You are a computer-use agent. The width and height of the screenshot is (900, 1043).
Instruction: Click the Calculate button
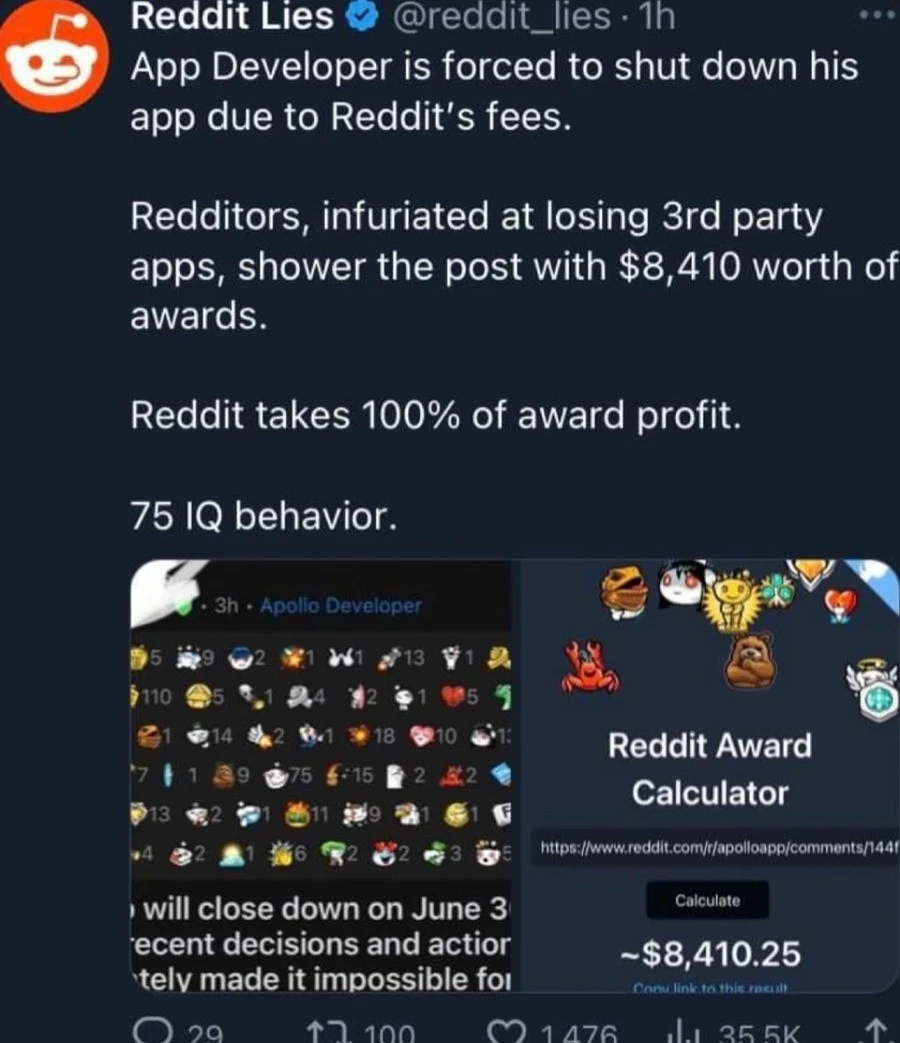pyautogui.click(x=708, y=900)
